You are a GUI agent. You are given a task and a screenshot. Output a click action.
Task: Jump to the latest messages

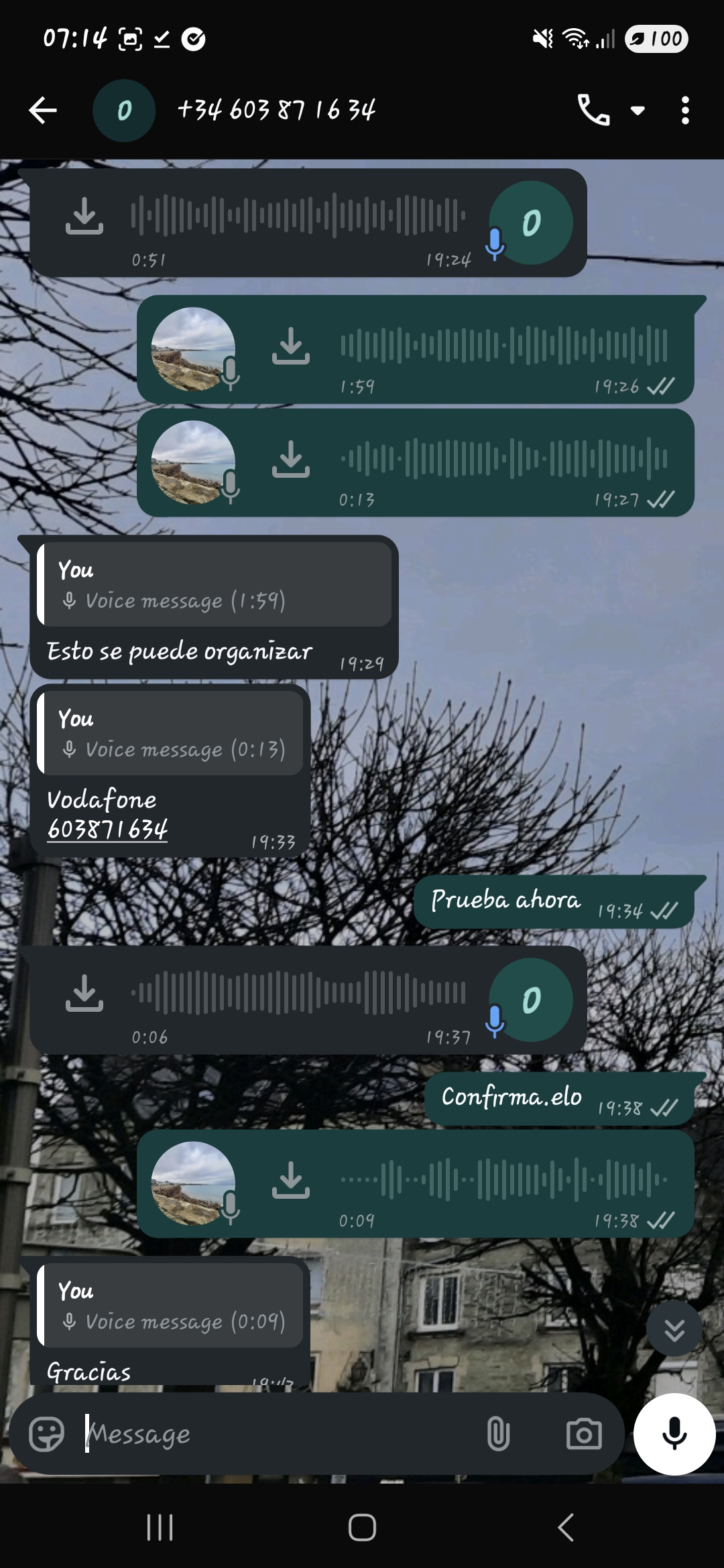pos(674,1329)
